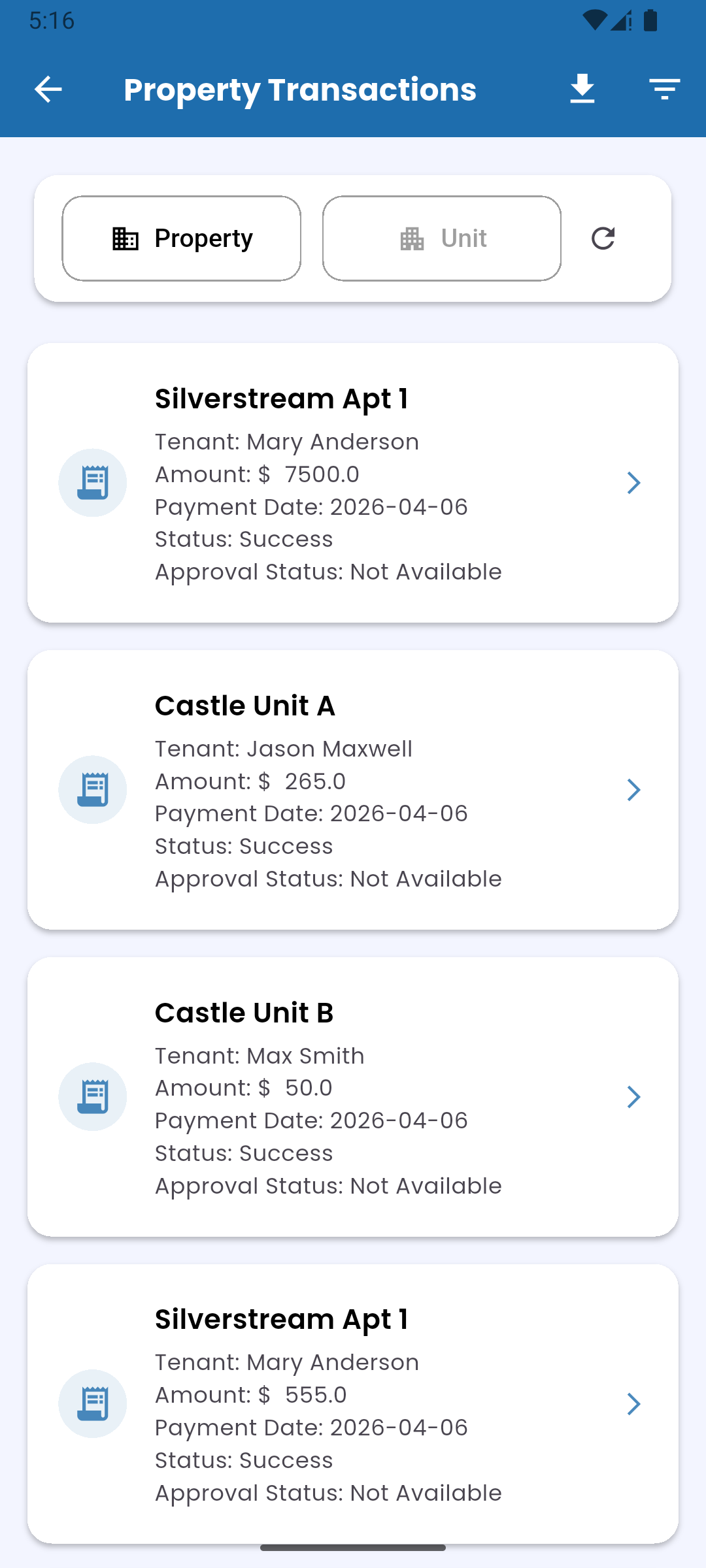Click the building icon inside Property filter
The height and width of the screenshot is (1568, 706).
pyautogui.click(x=124, y=238)
